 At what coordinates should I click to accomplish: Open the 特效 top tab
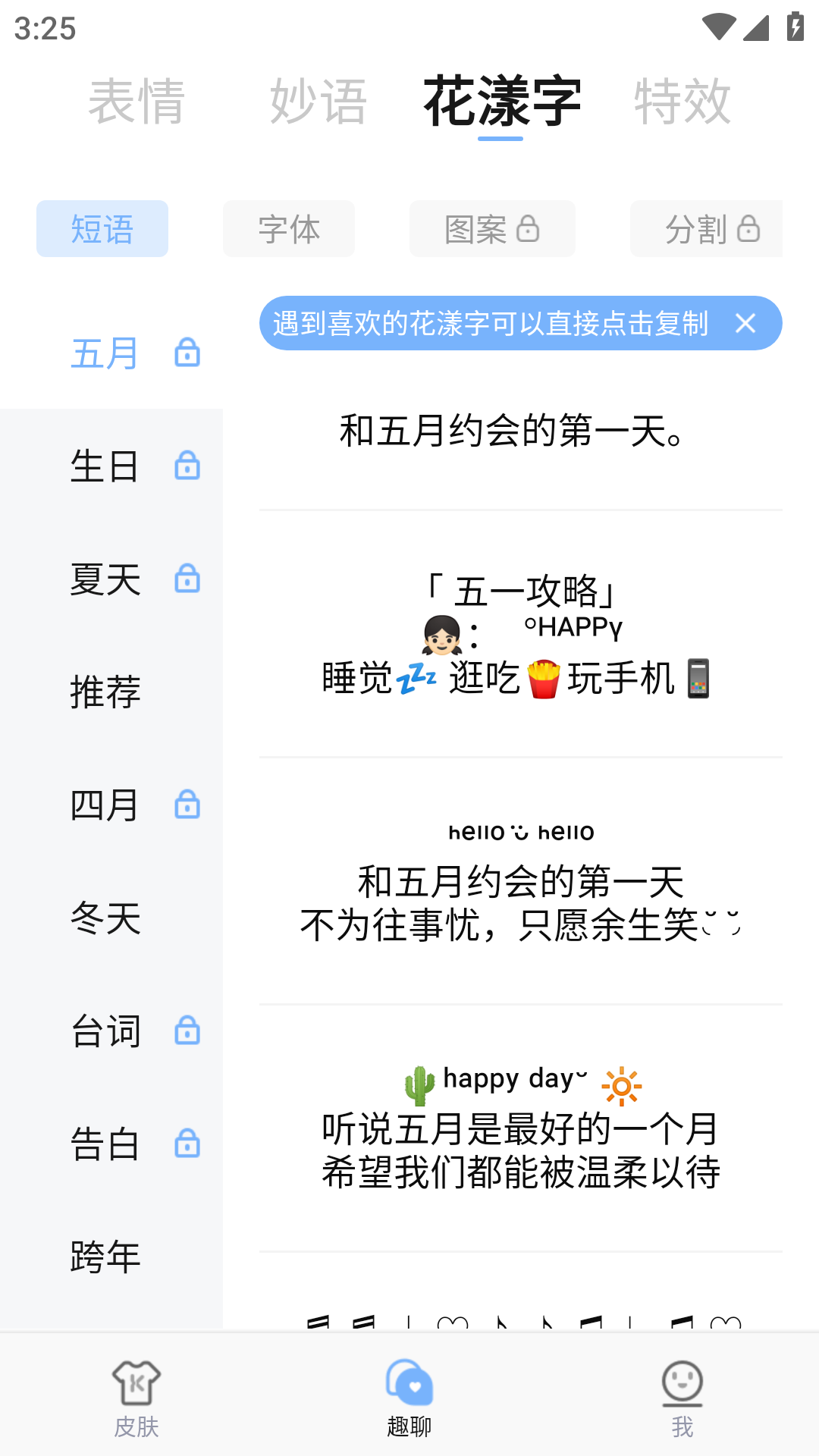[682, 101]
